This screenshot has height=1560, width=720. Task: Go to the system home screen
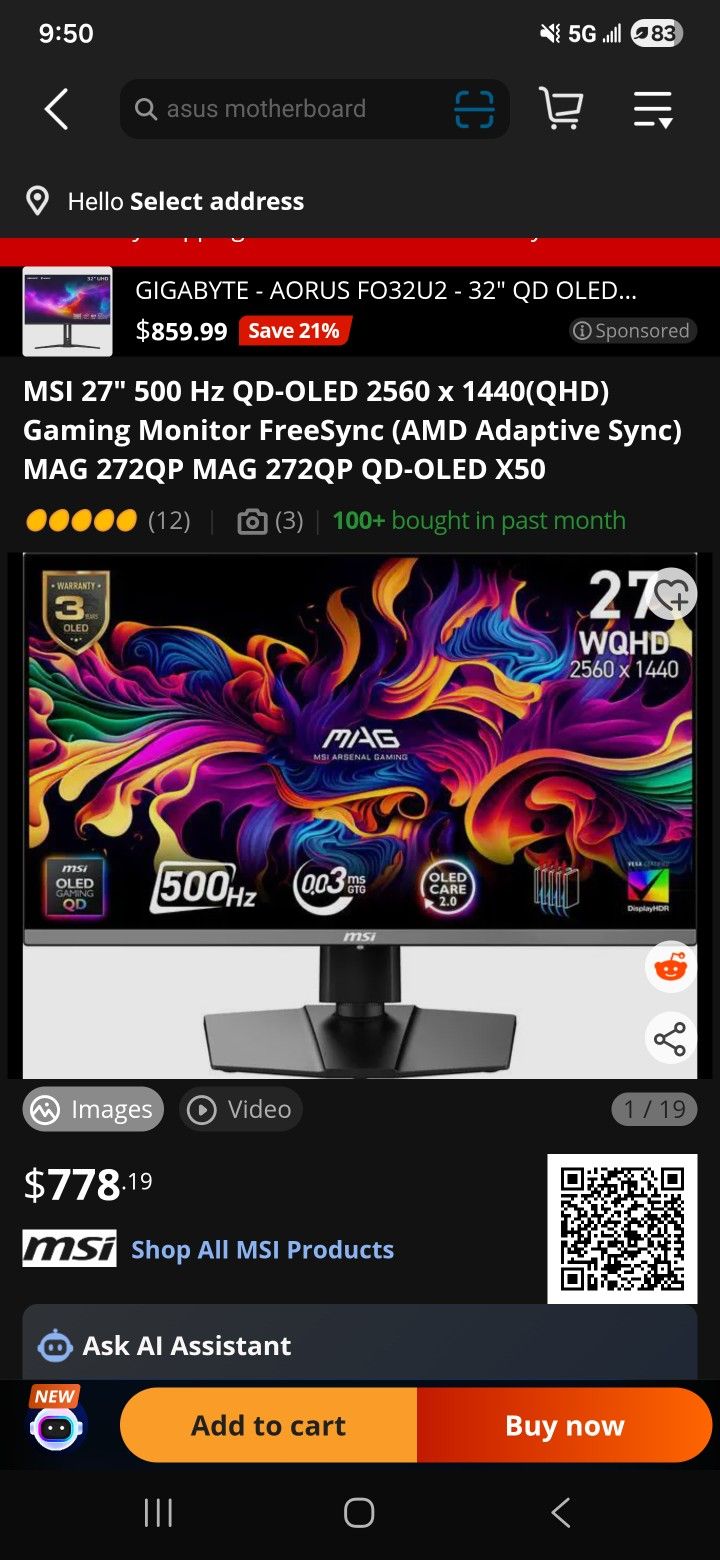359,1512
